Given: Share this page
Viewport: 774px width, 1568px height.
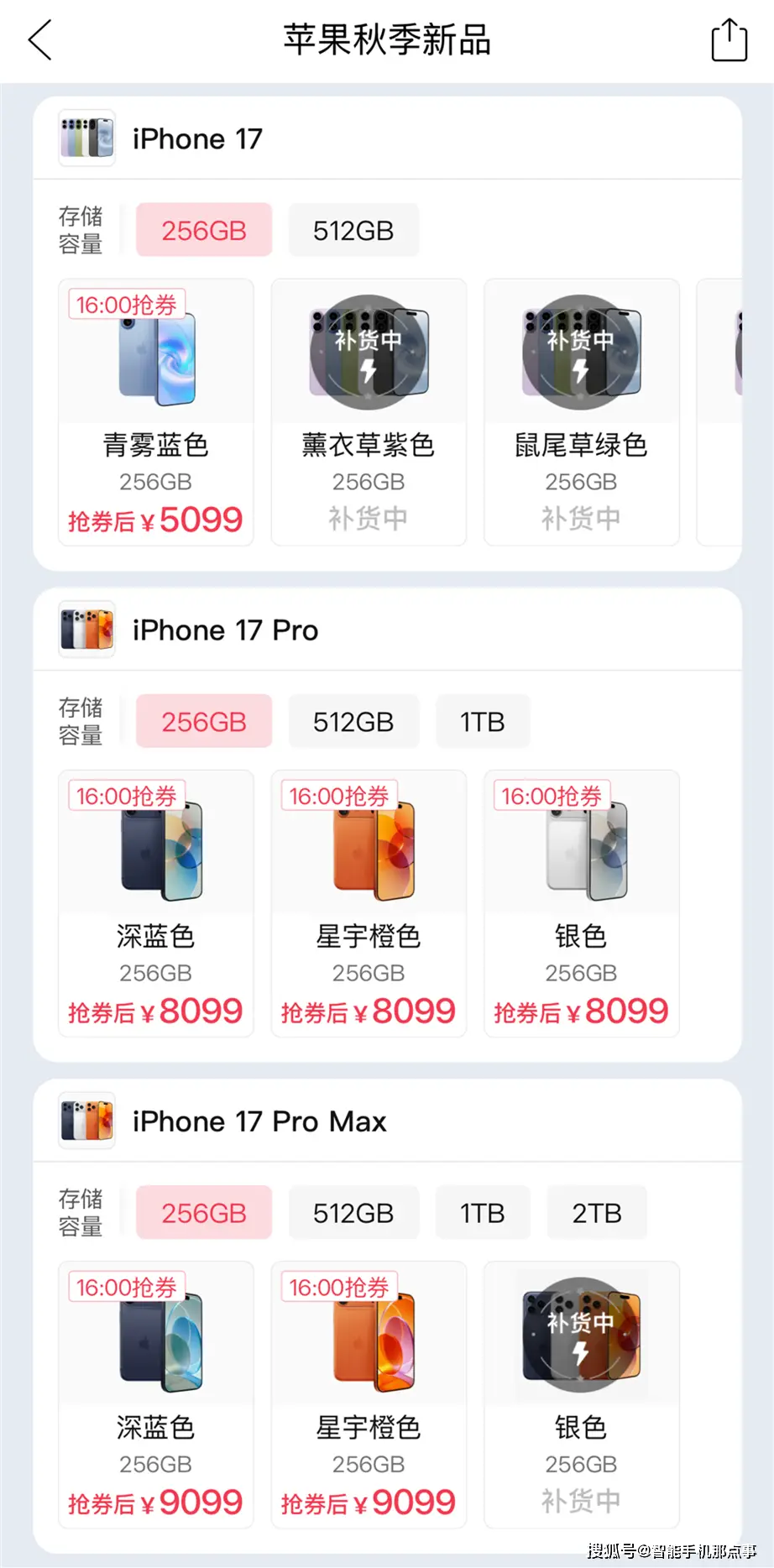Looking at the screenshot, I should (729, 40).
